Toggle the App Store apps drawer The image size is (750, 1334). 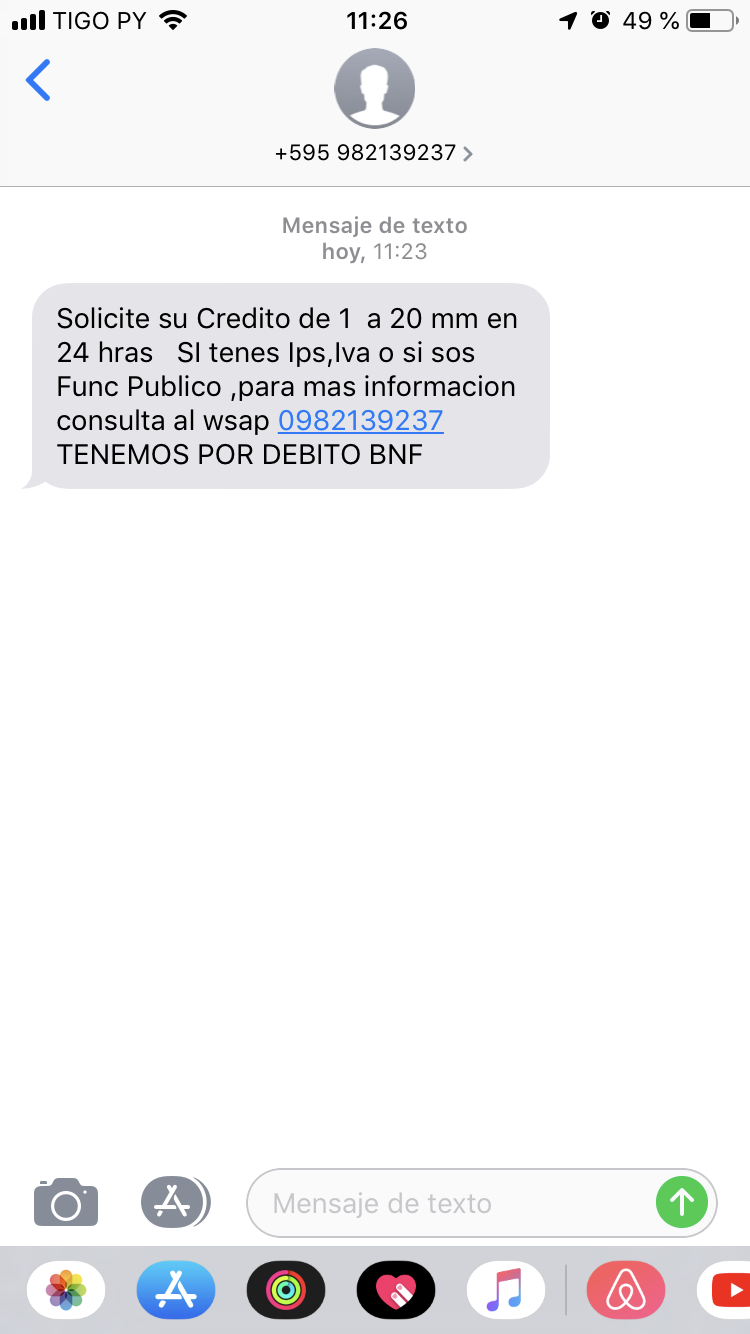[175, 1201]
